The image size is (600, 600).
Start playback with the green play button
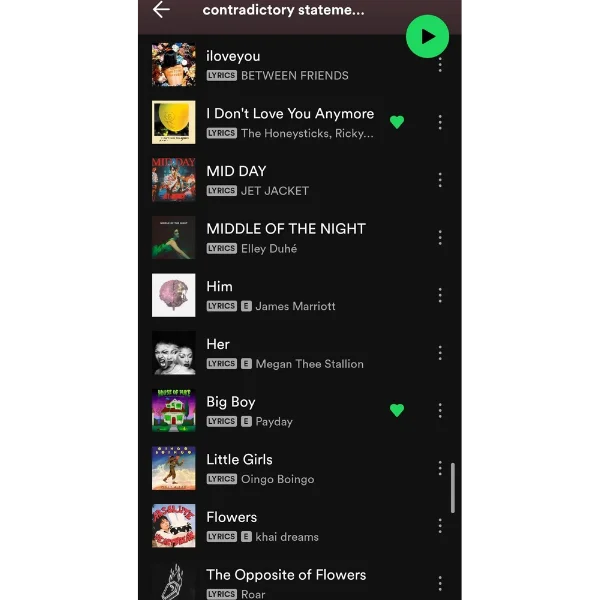click(x=427, y=37)
